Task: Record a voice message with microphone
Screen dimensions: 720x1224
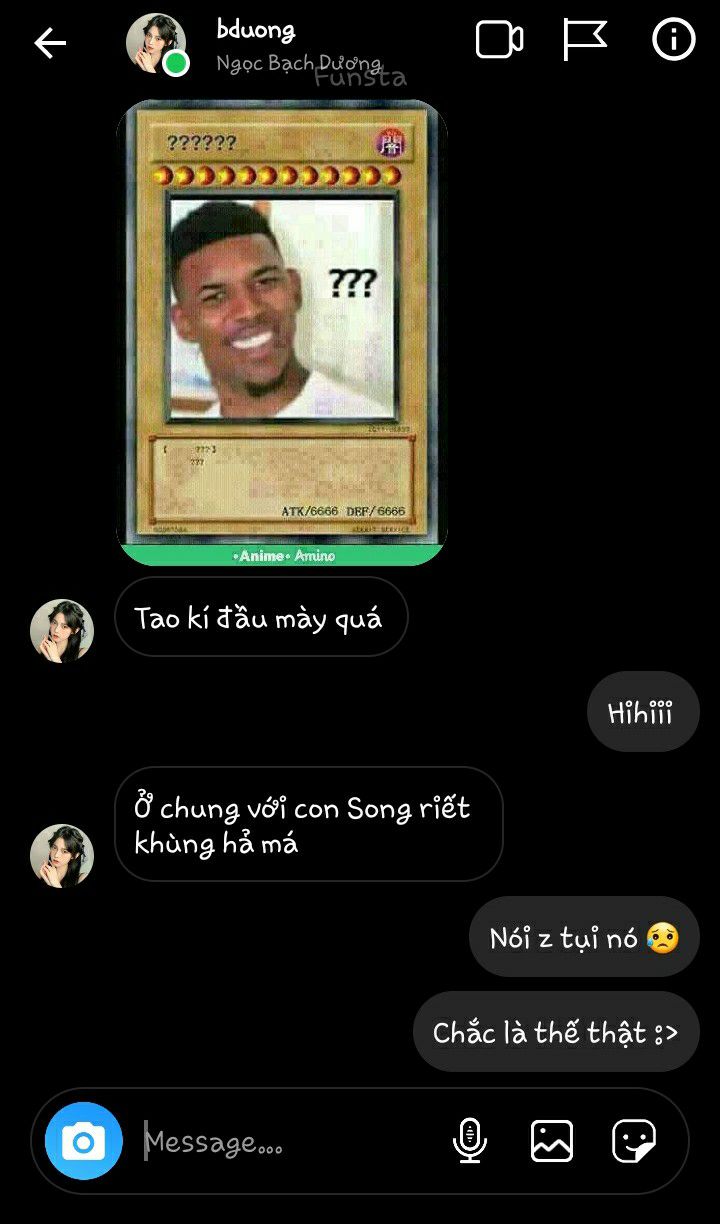Action: (470, 1141)
